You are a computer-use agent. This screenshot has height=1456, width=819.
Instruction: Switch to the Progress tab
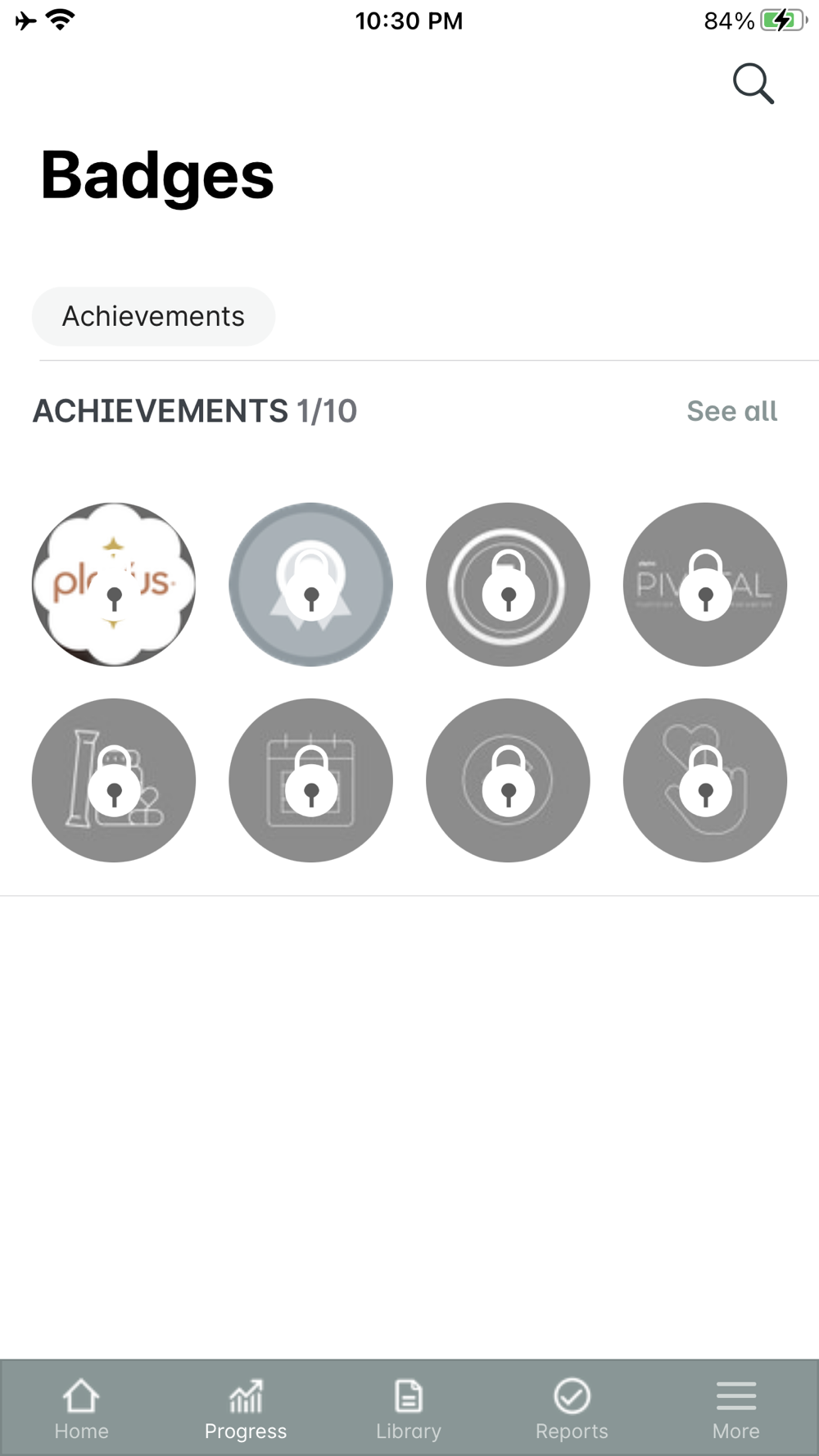(x=246, y=1409)
